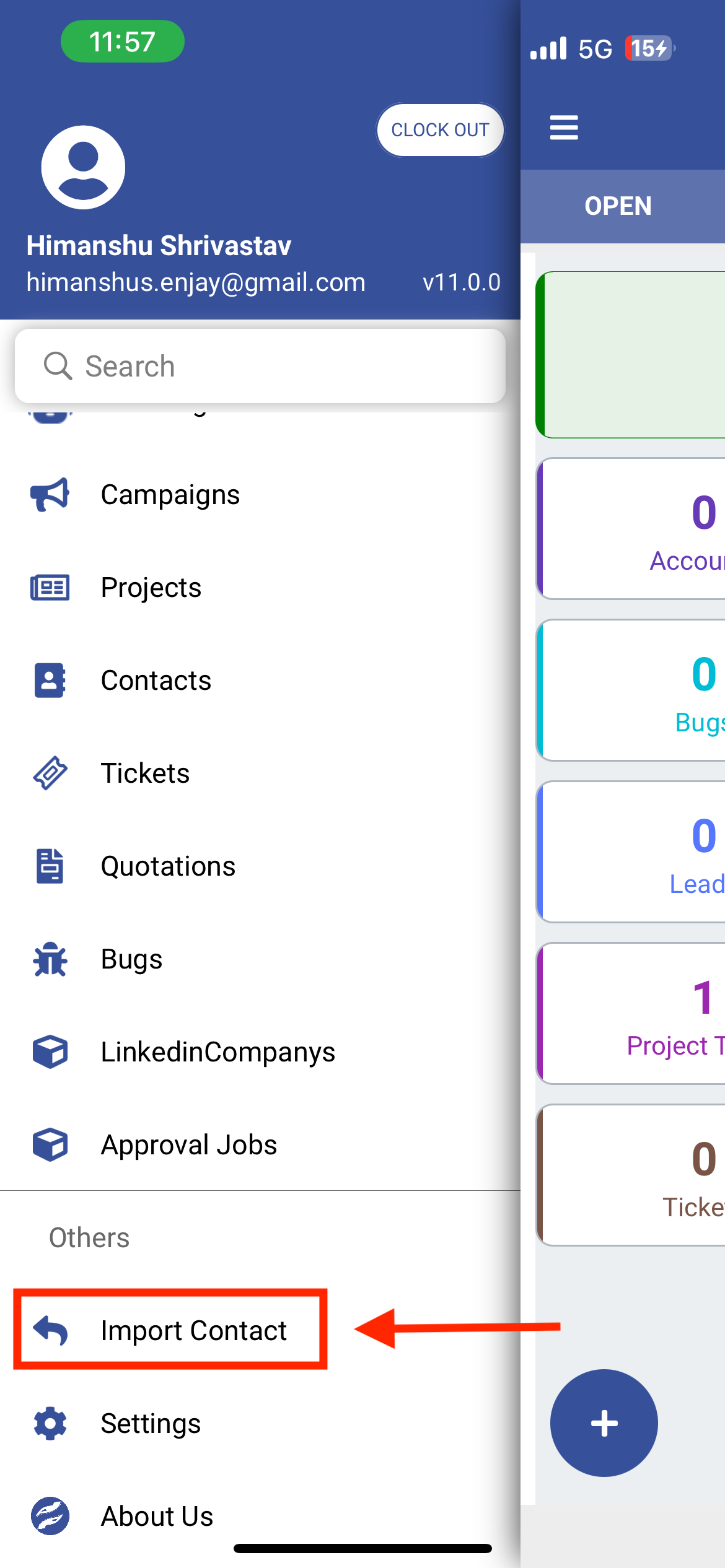Open the drawer search field
Viewport: 725px width, 1568px height.
(x=260, y=366)
